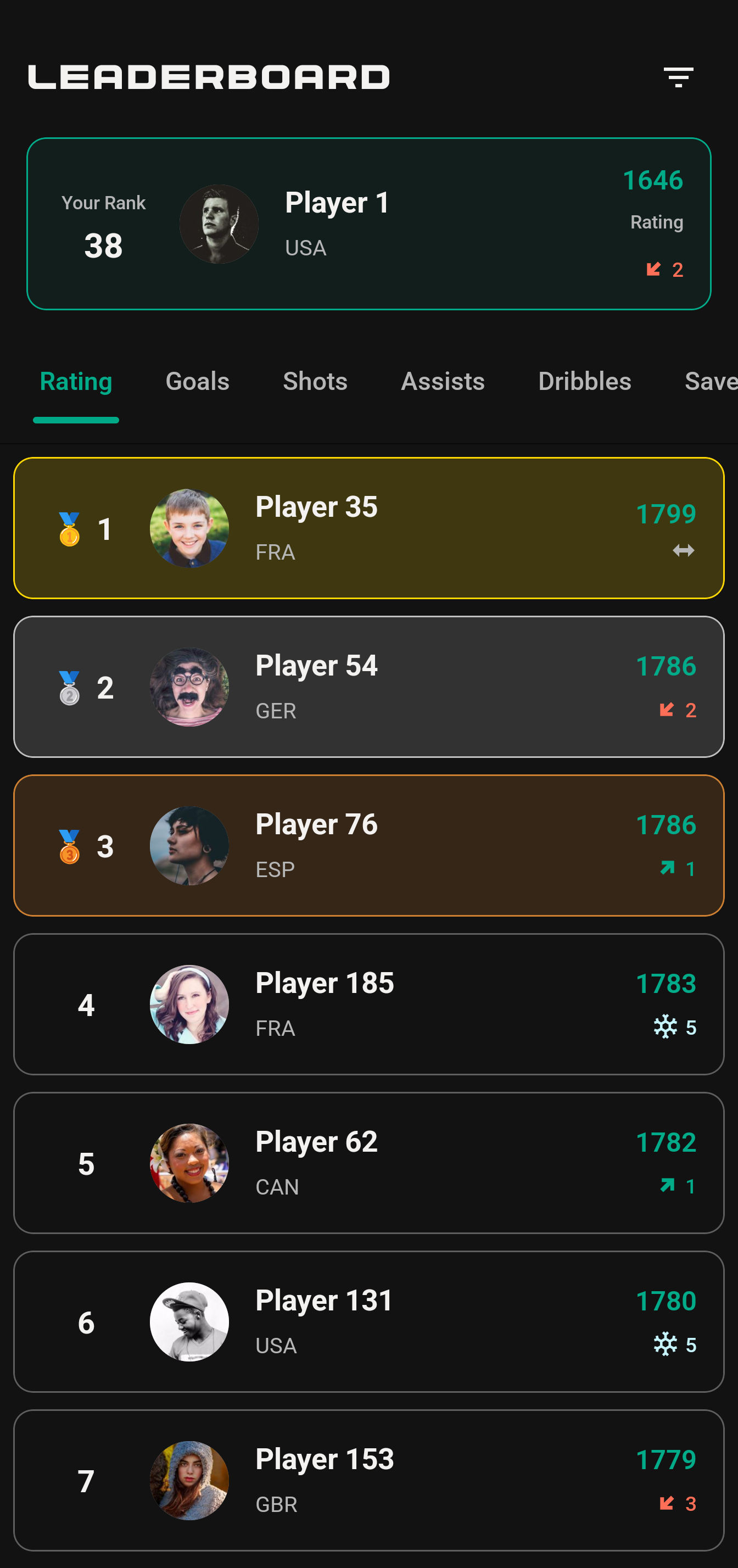Open the filter options icon
Screen dimensions: 738x1568
click(x=678, y=77)
